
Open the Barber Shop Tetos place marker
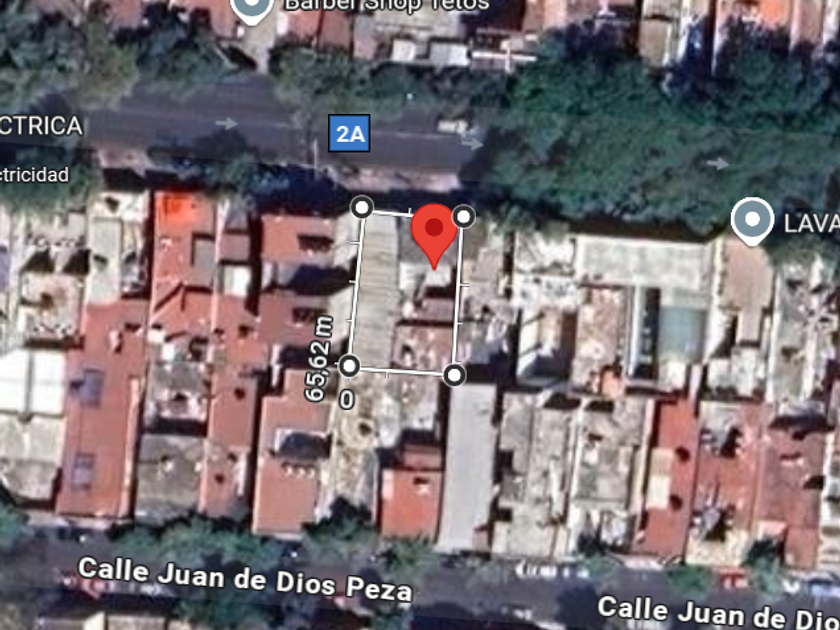coord(251,9)
